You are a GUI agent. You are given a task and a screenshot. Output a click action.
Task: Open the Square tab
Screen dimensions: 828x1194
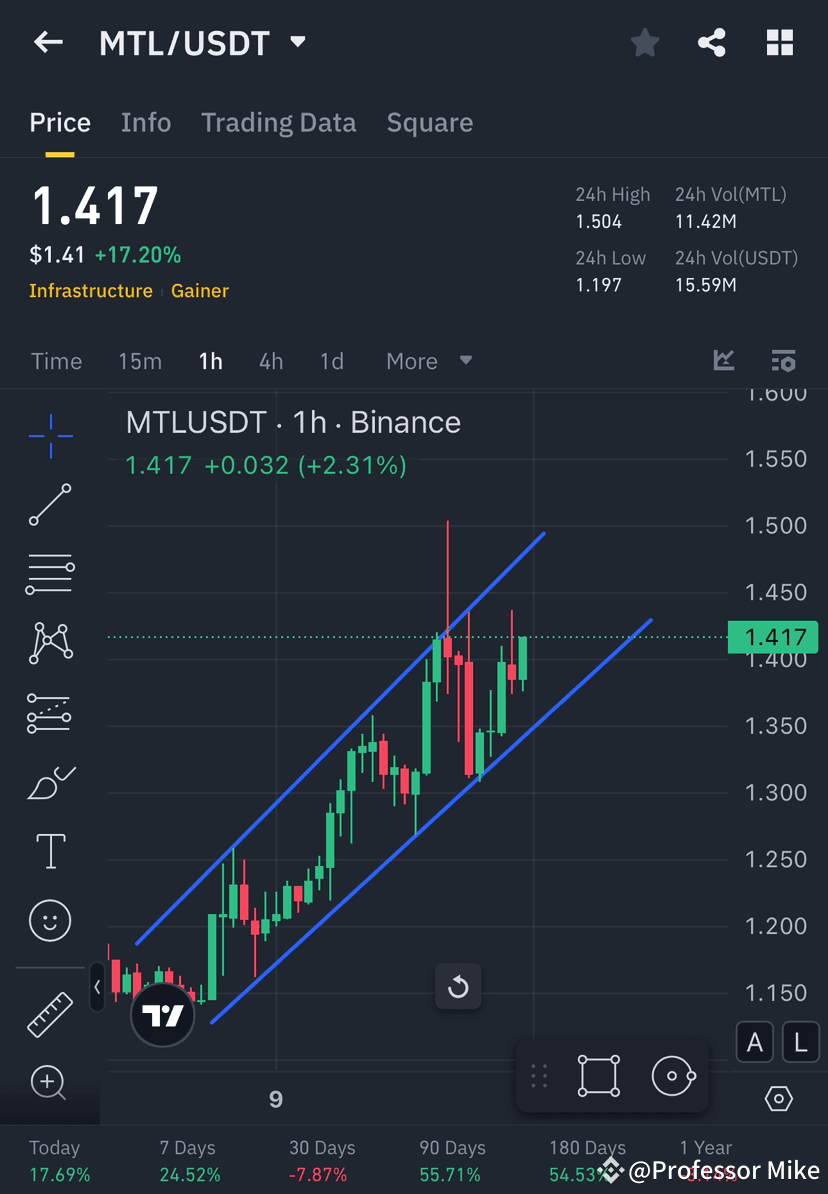tap(429, 122)
